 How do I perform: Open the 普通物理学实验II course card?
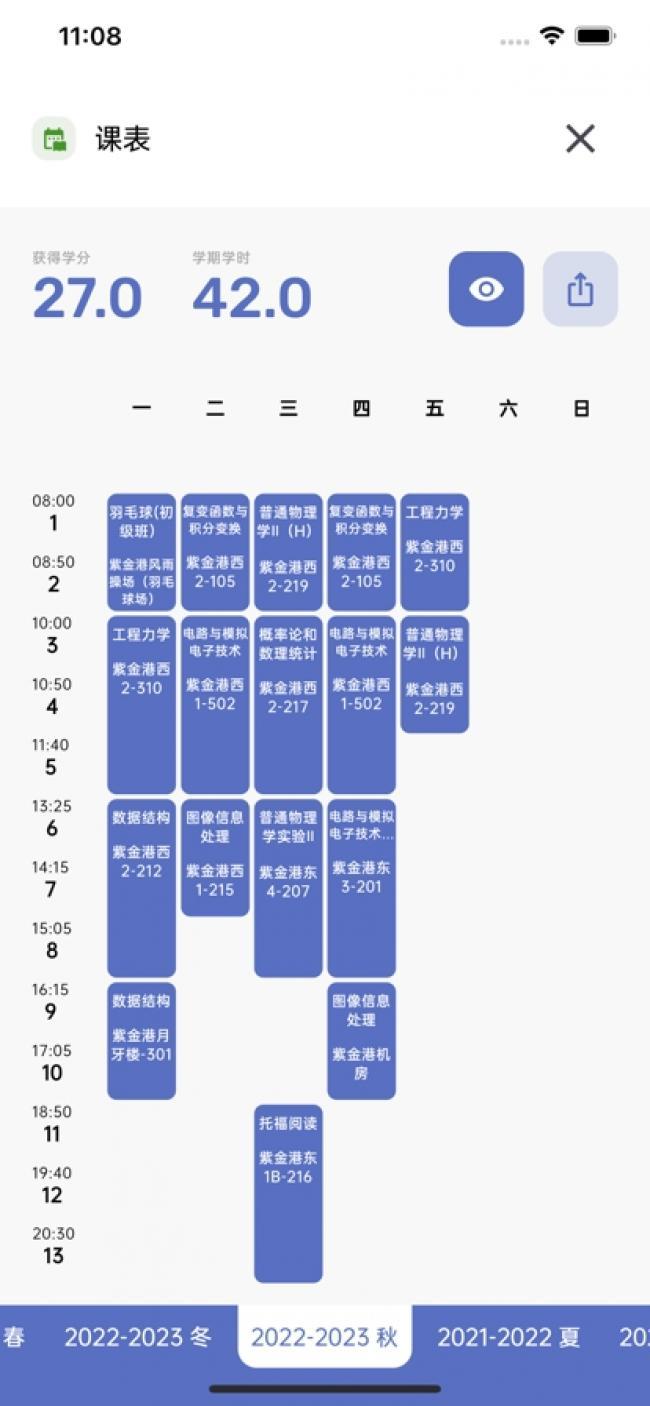288,888
